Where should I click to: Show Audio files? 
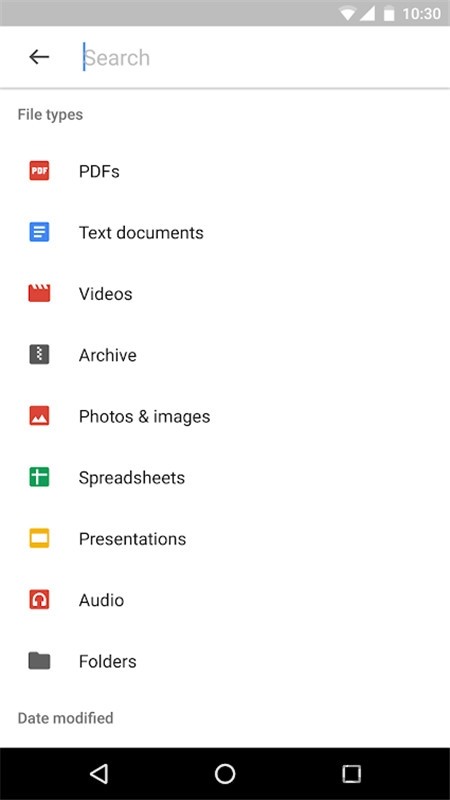(225, 600)
